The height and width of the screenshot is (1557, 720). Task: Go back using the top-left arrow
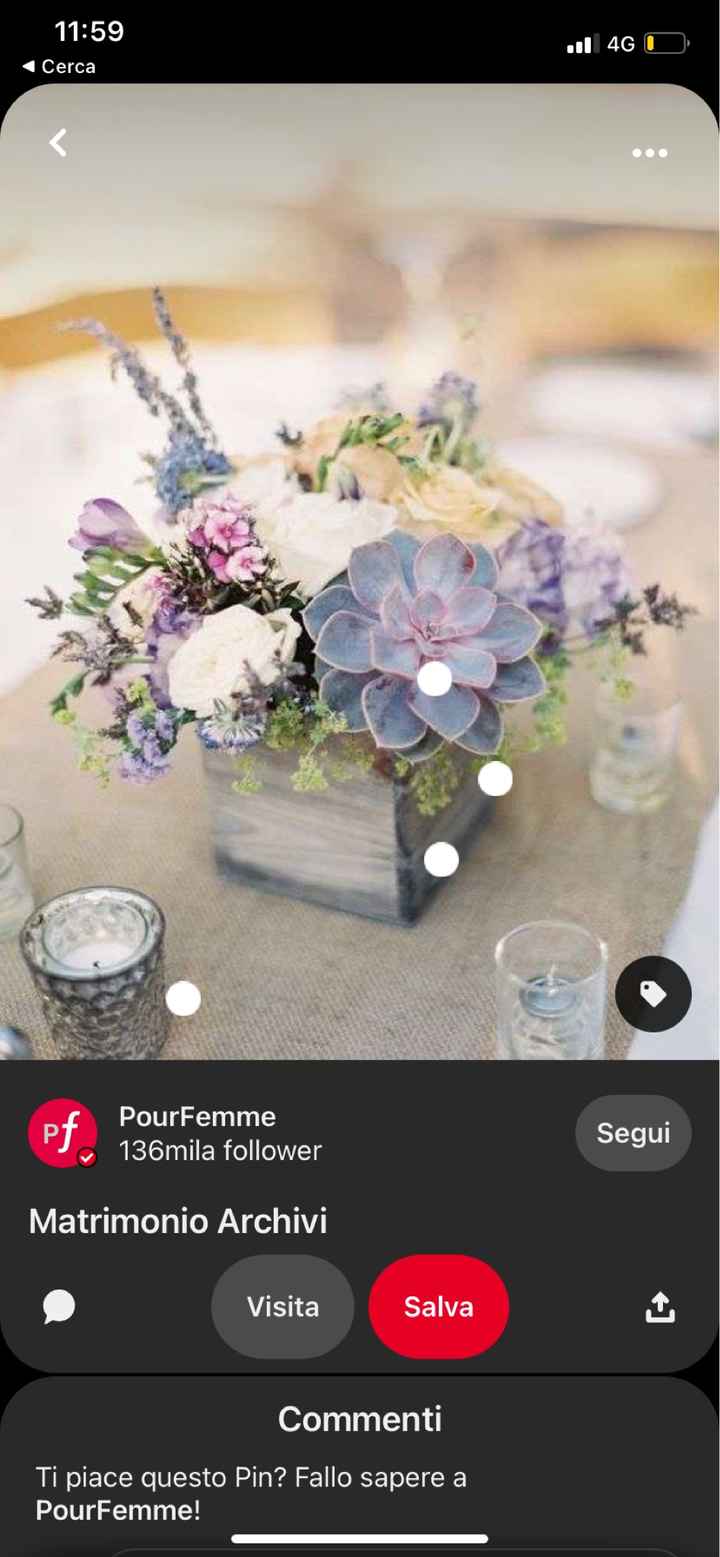[59, 143]
